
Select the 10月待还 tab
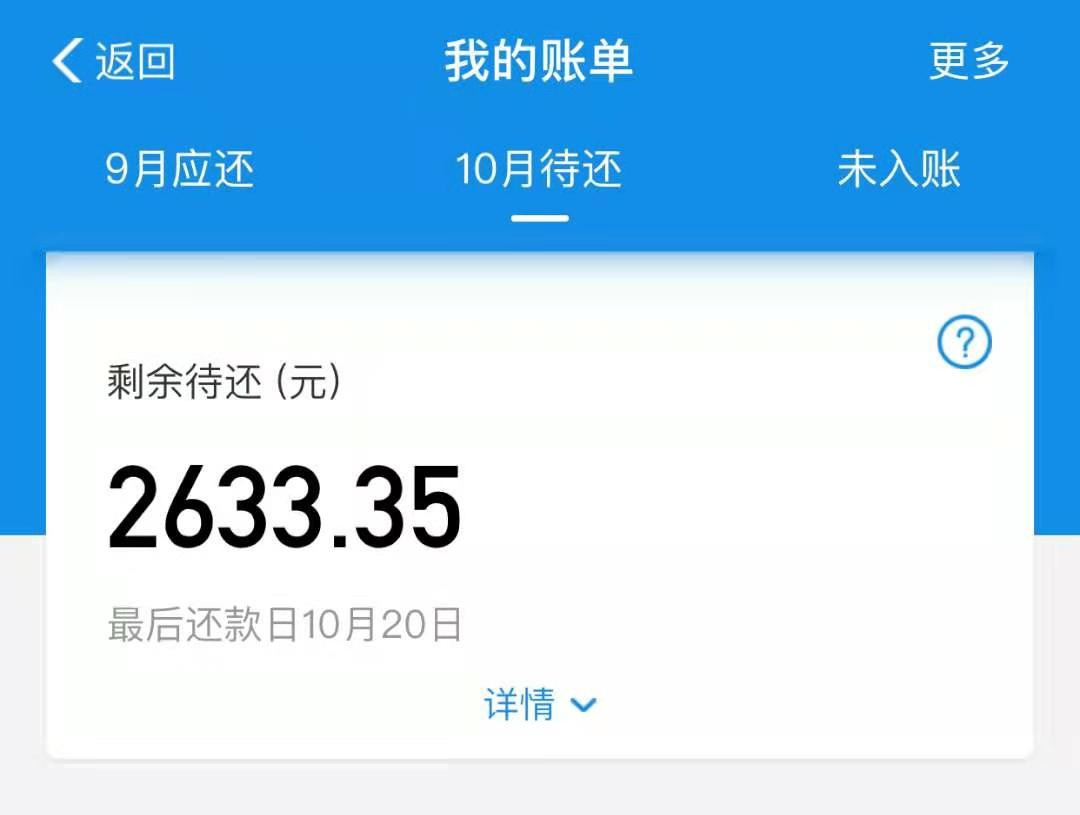539,169
